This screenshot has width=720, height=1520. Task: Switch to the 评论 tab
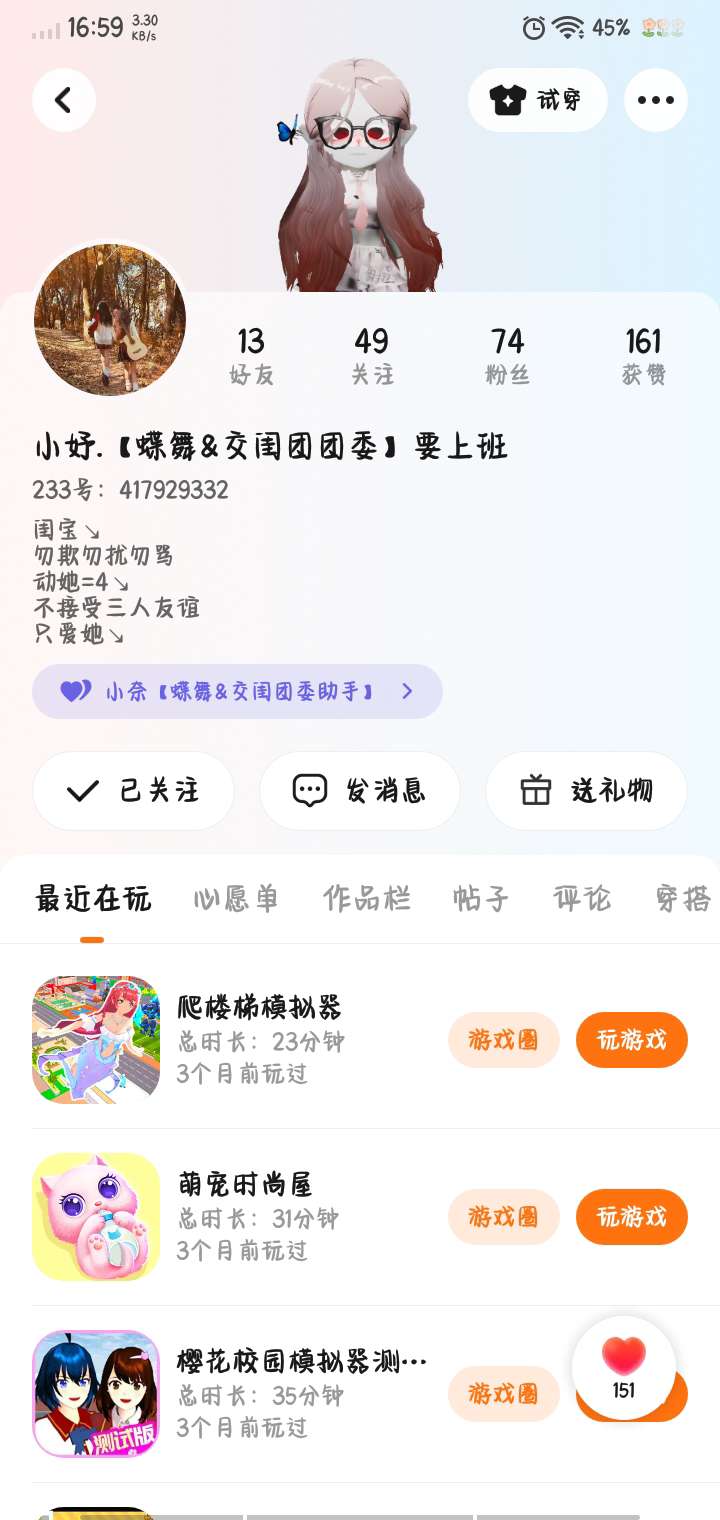(582, 898)
